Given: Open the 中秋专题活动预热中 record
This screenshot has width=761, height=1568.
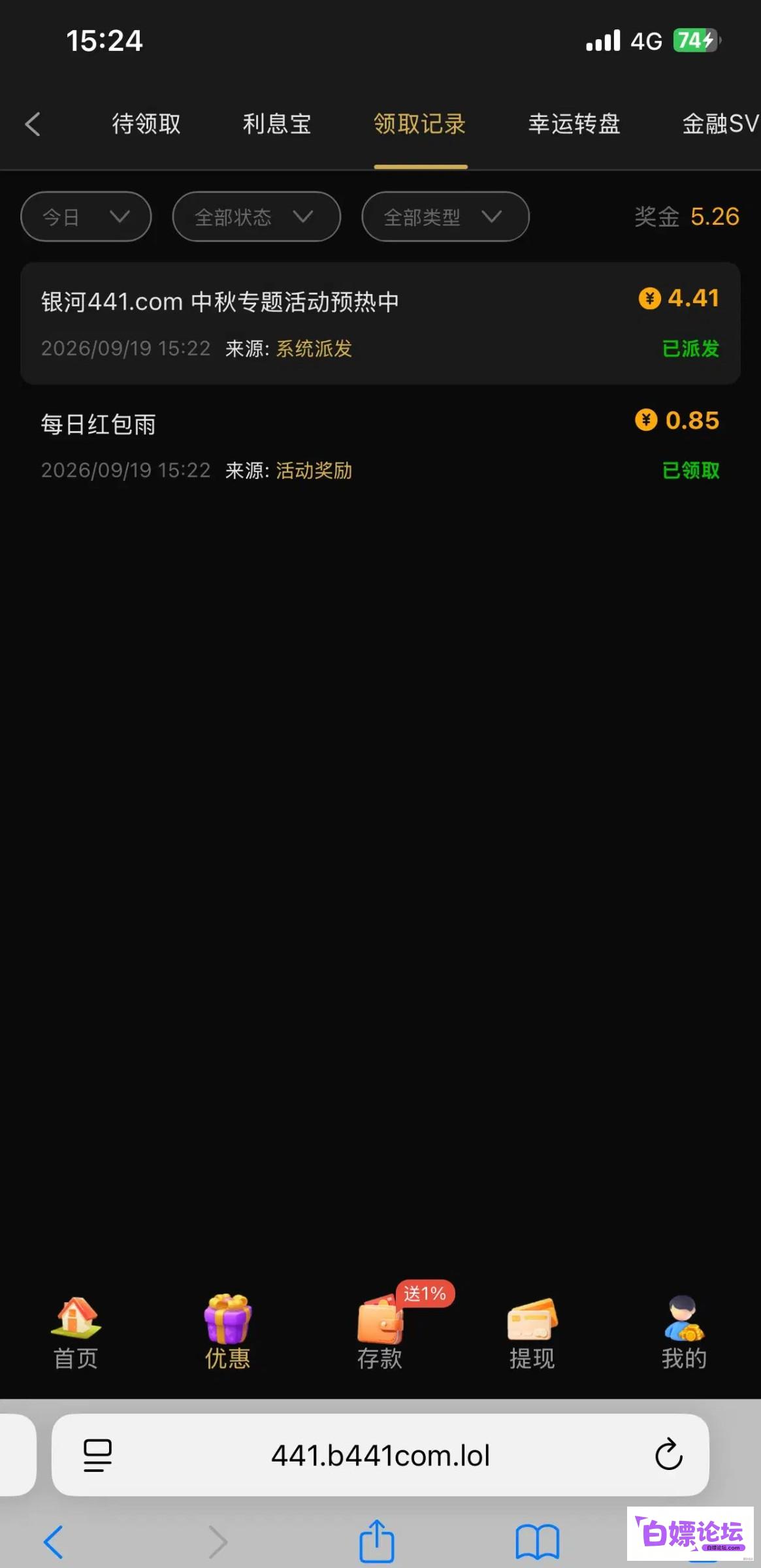Looking at the screenshot, I should pos(380,323).
